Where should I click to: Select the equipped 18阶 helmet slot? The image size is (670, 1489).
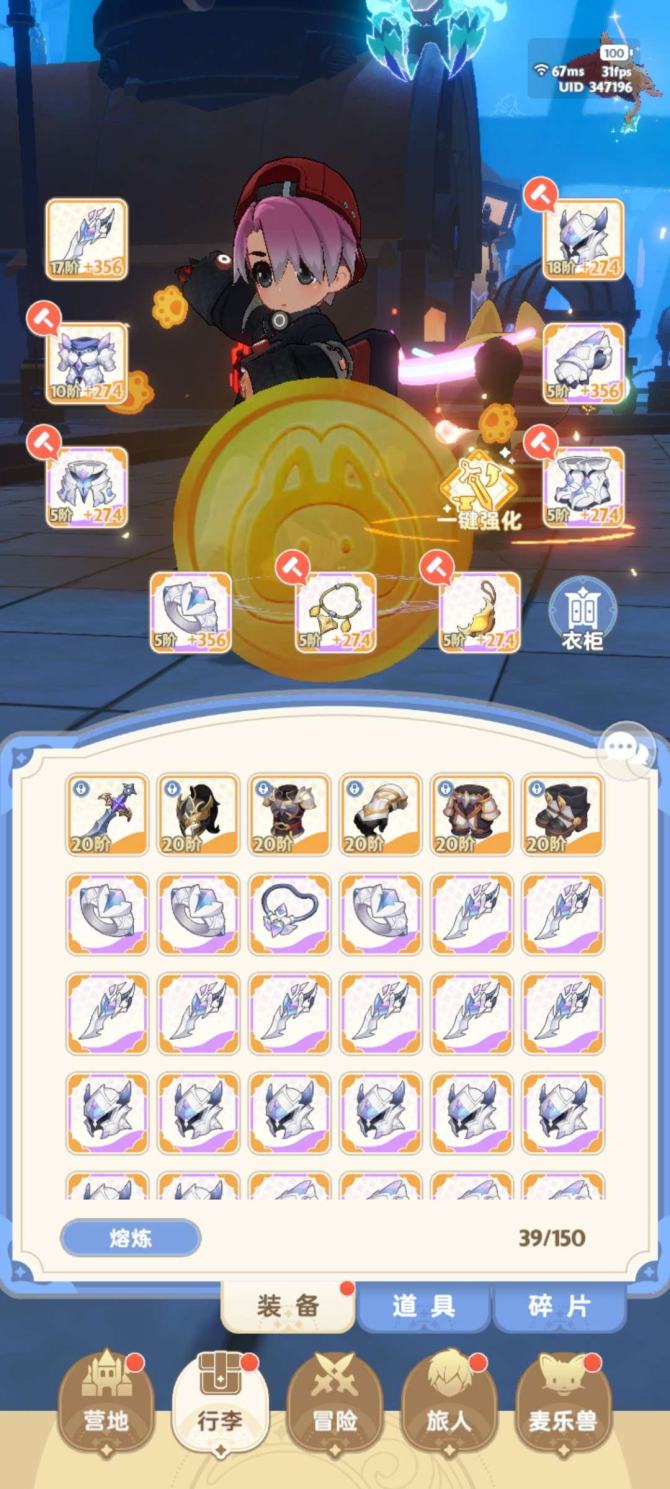tap(584, 239)
